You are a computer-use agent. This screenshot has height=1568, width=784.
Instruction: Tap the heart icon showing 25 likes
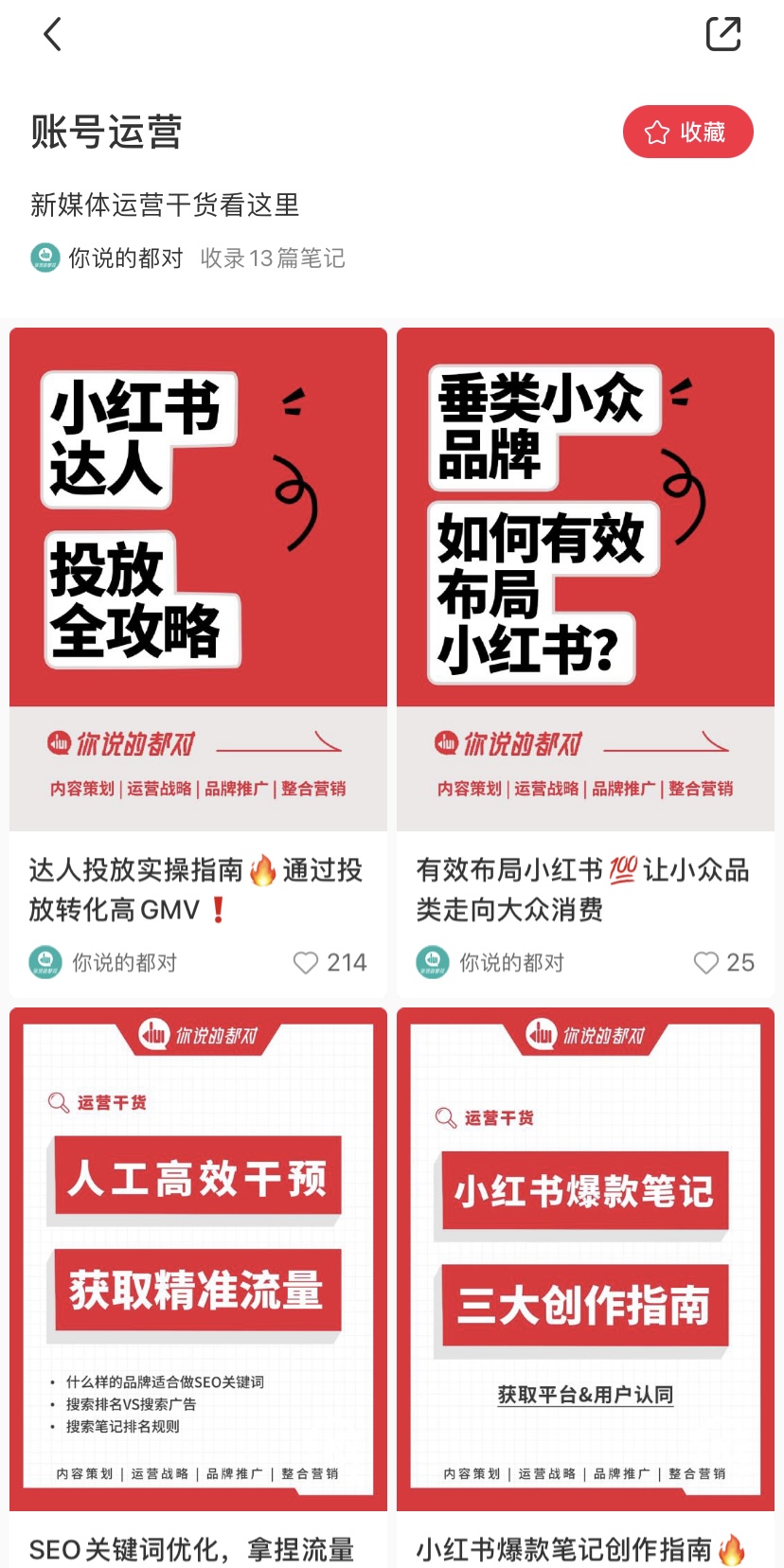coord(706,962)
